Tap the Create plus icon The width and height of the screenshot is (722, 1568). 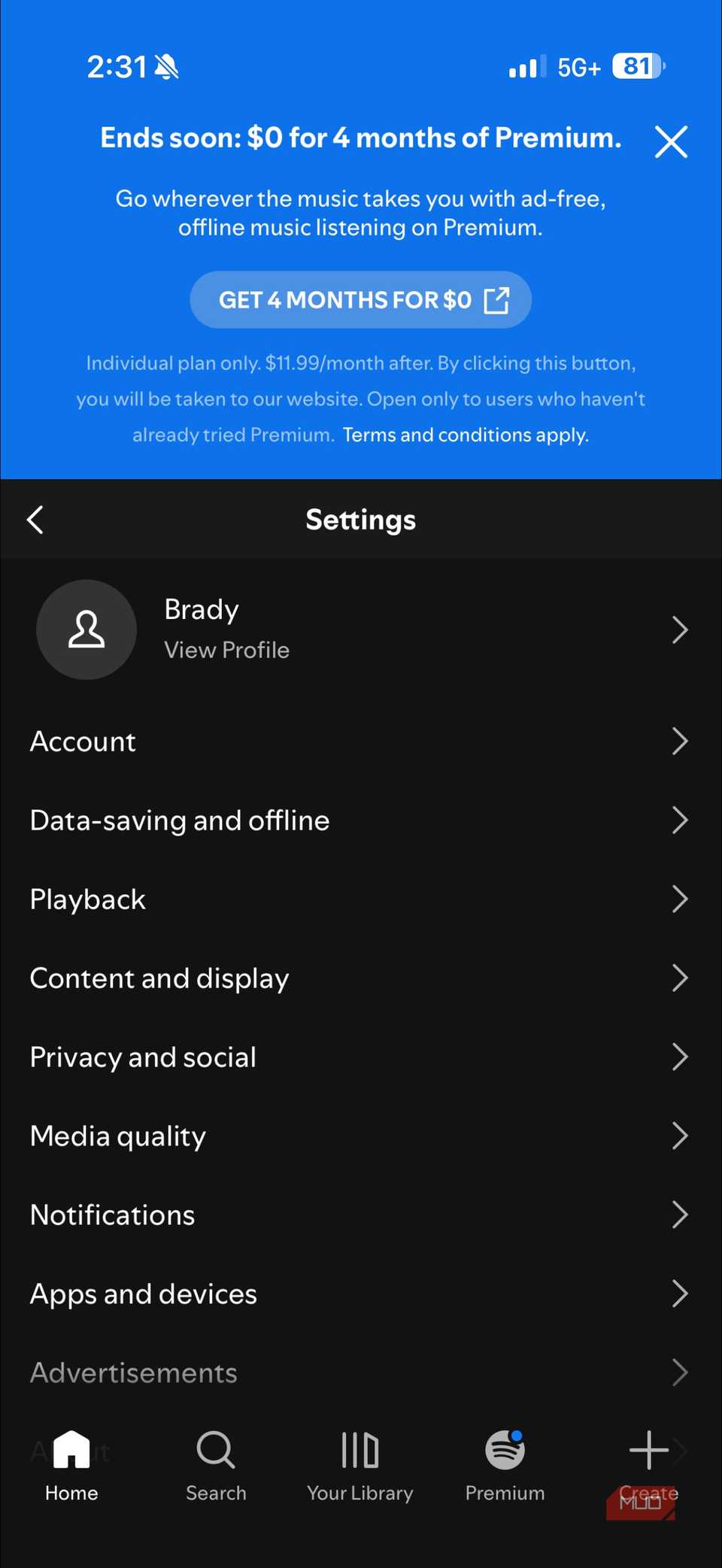(x=648, y=1450)
